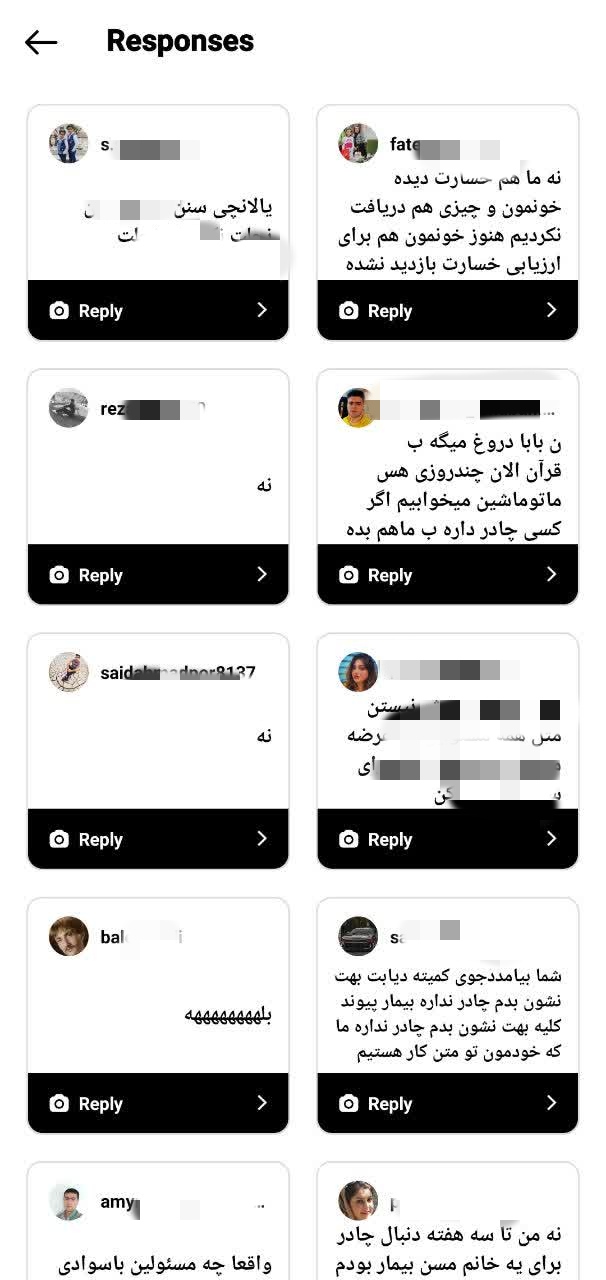Reply to the response starting شما بیامددجوی کمیته
606x1280 pixels.
[447, 1104]
